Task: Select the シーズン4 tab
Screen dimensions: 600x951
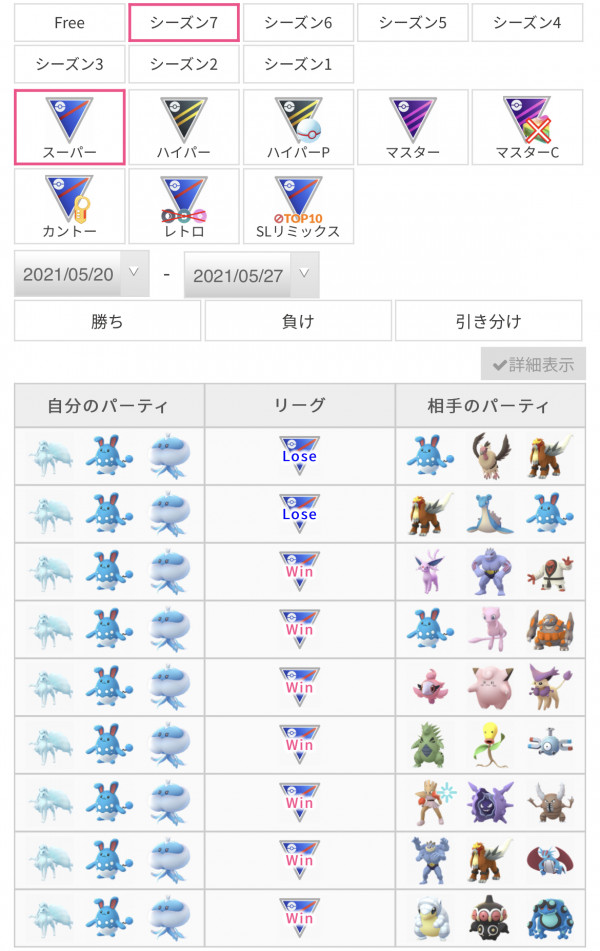Action: [526, 23]
